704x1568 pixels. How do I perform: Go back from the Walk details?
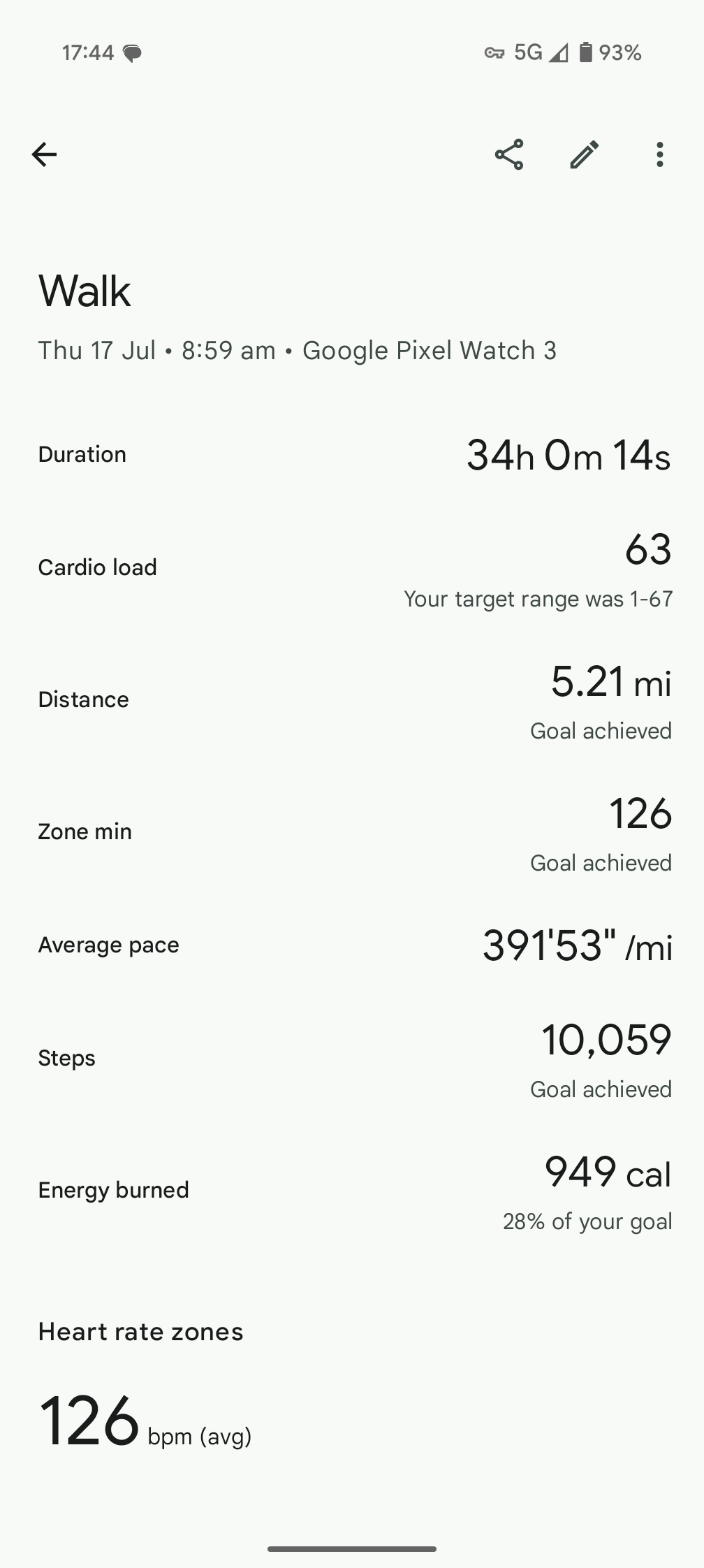click(x=44, y=154)
